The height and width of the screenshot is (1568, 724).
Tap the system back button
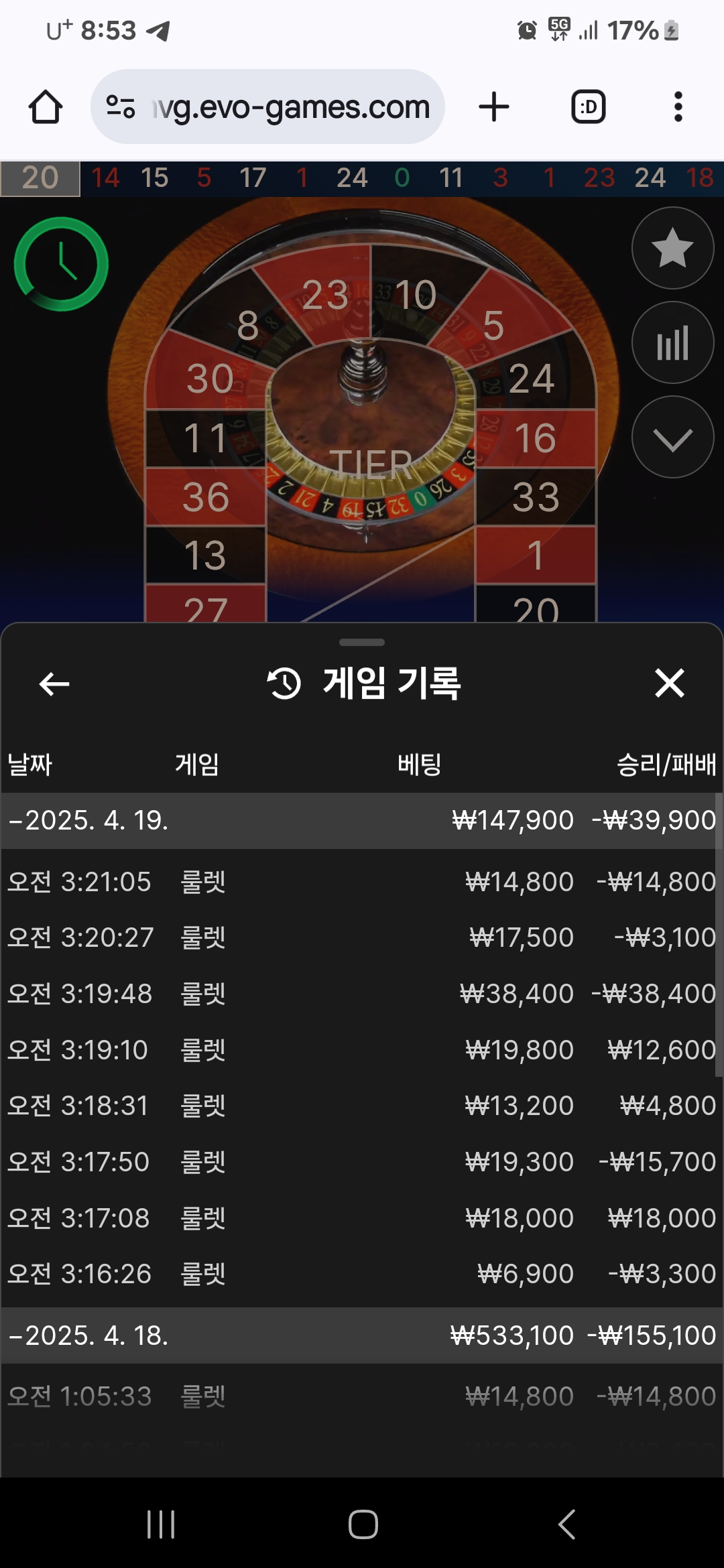566,1524
